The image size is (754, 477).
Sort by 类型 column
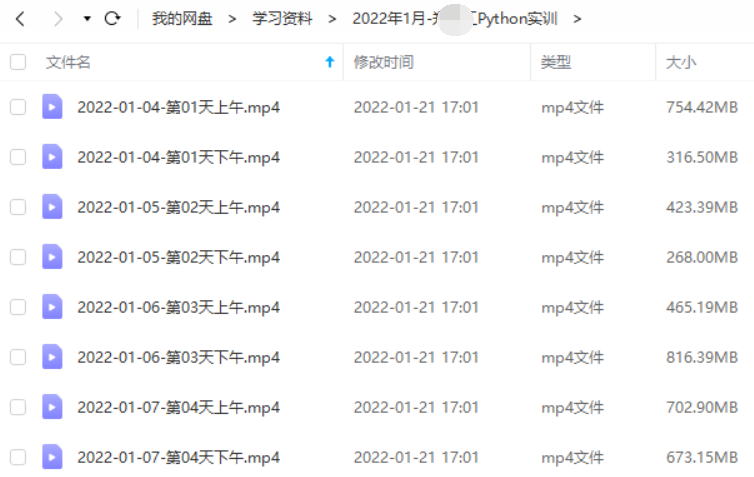[556, 62]
